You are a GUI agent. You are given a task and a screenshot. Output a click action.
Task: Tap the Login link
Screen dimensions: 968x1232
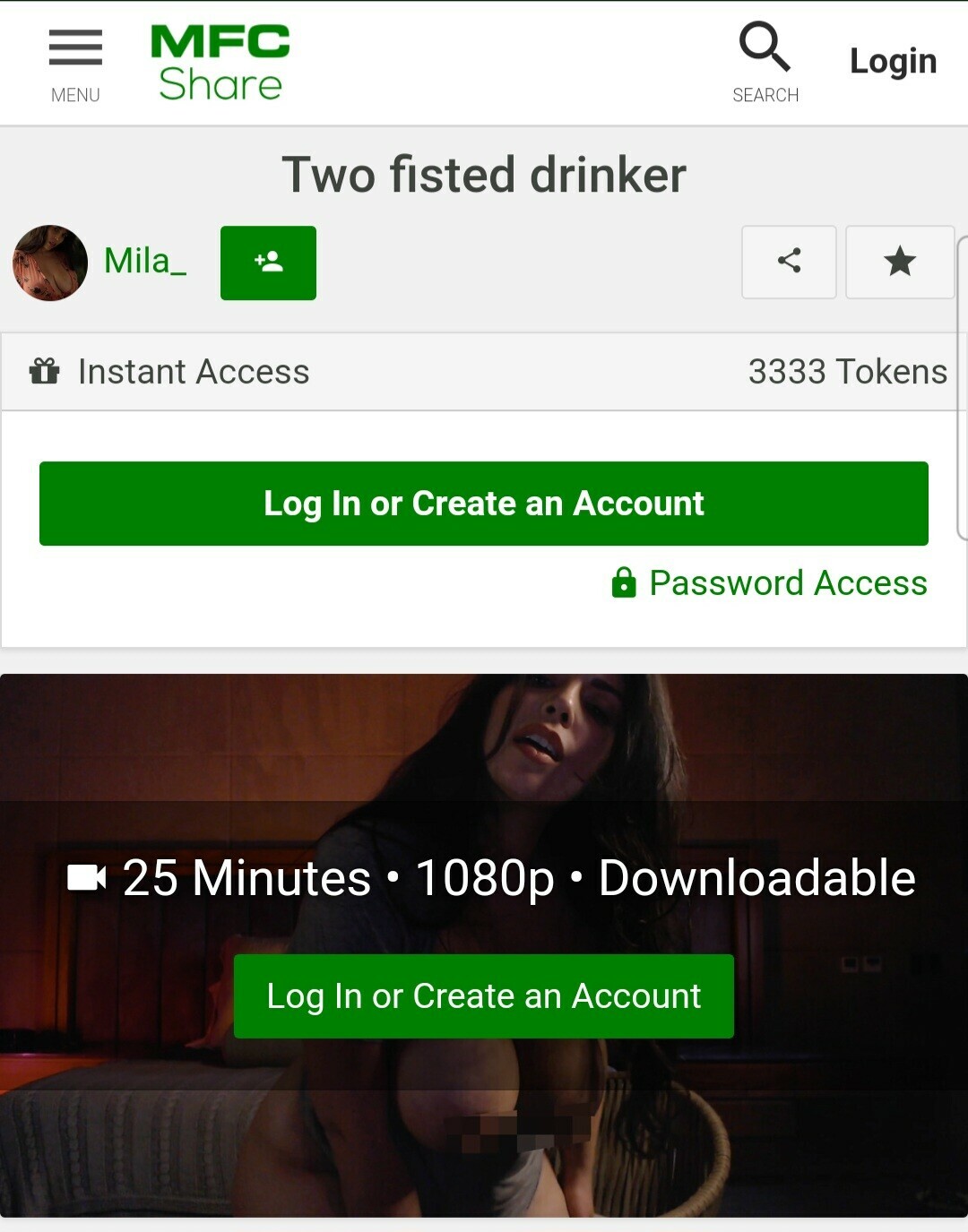pos(893,61)
